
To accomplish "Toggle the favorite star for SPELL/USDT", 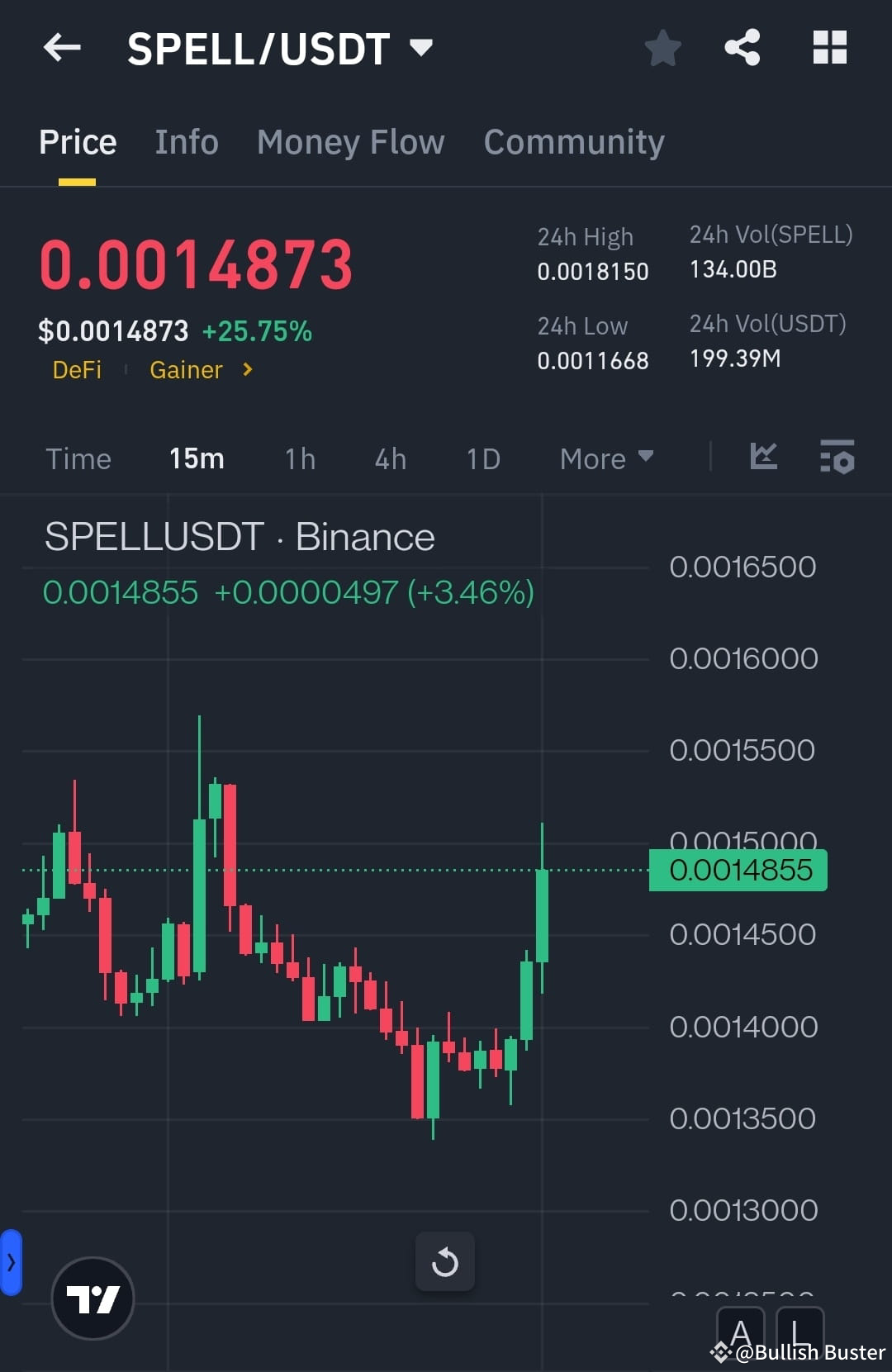I will click(663, 47).
